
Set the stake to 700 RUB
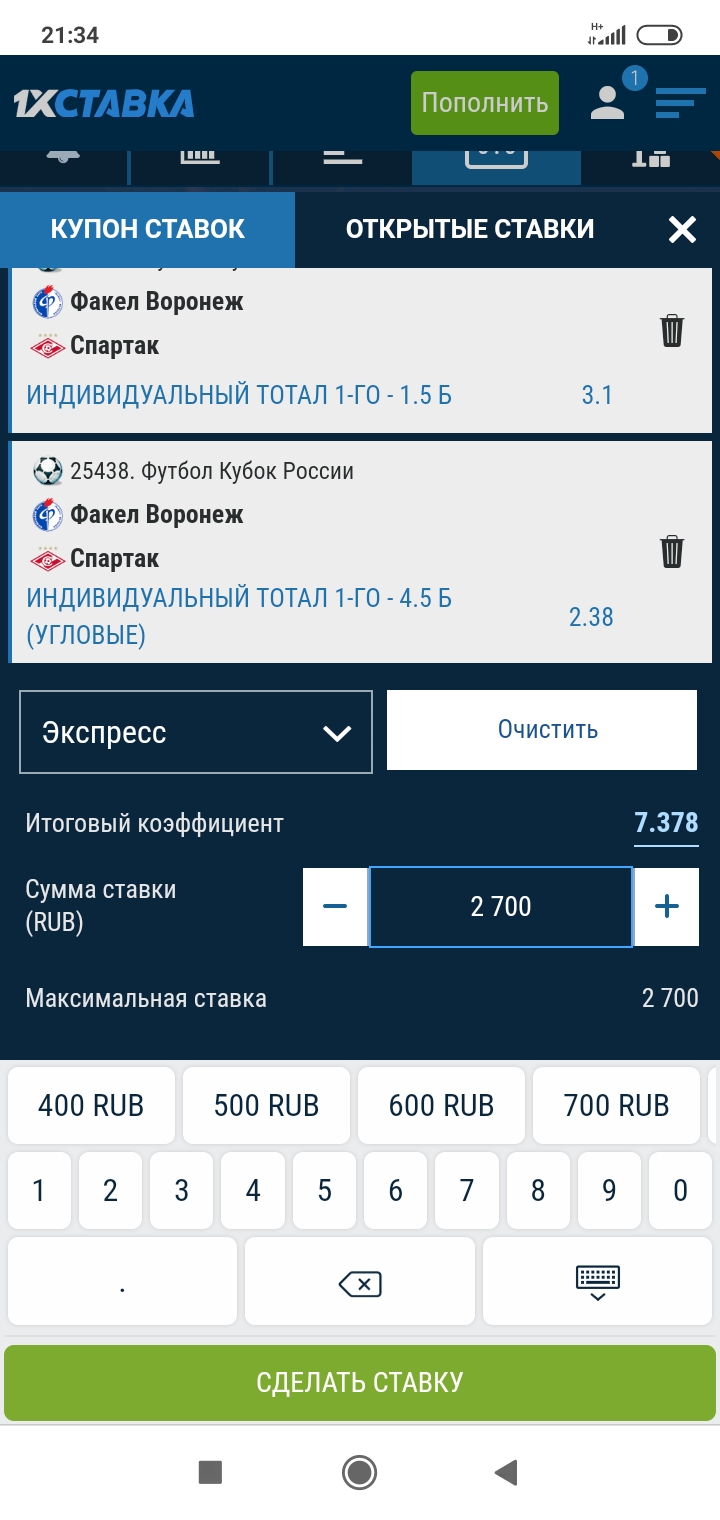[616, 1105]
